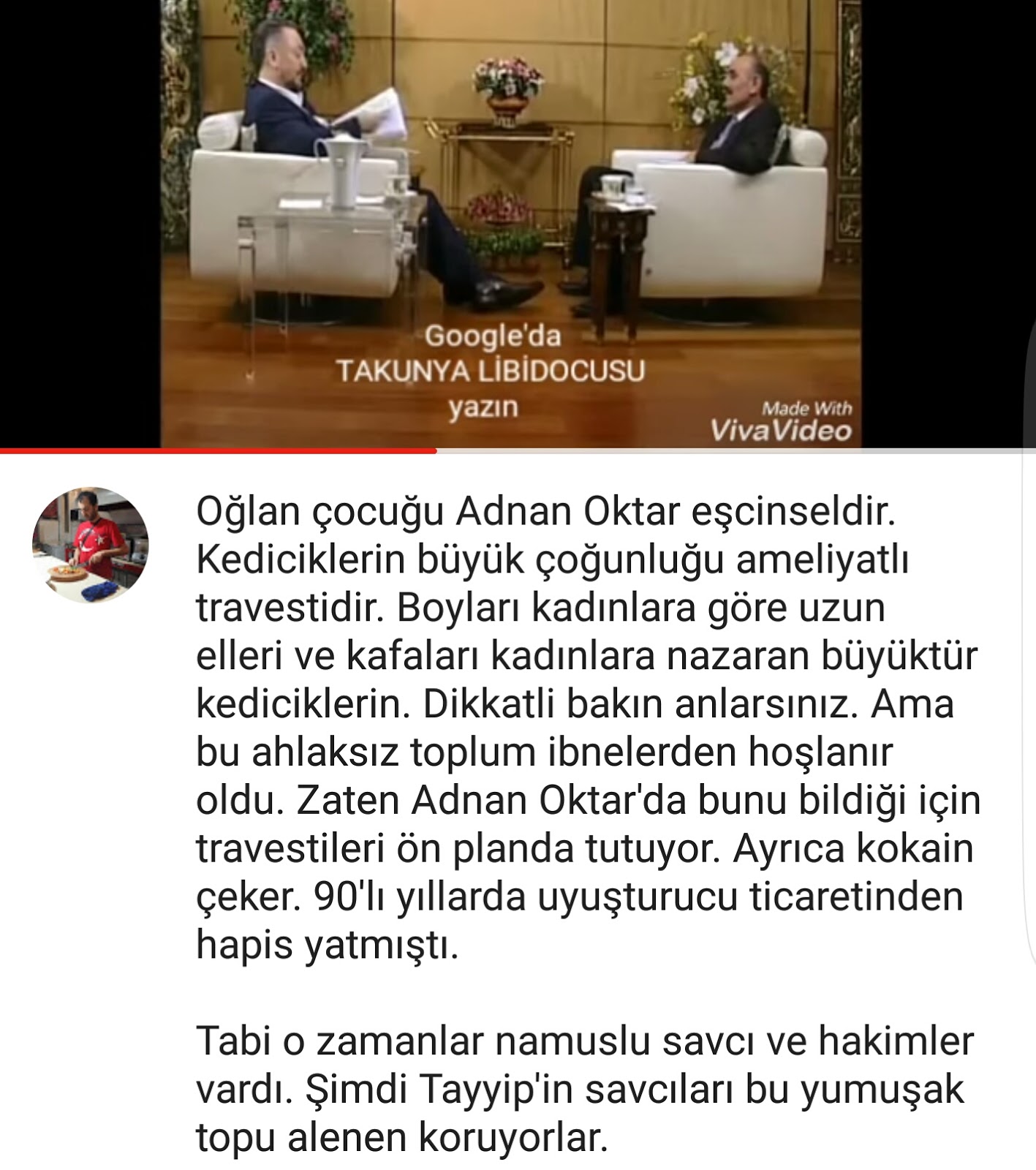This screenshot has height=1170, width=1036.
Task: Tap the red video progress bar
Action: [x=219, y=450]
